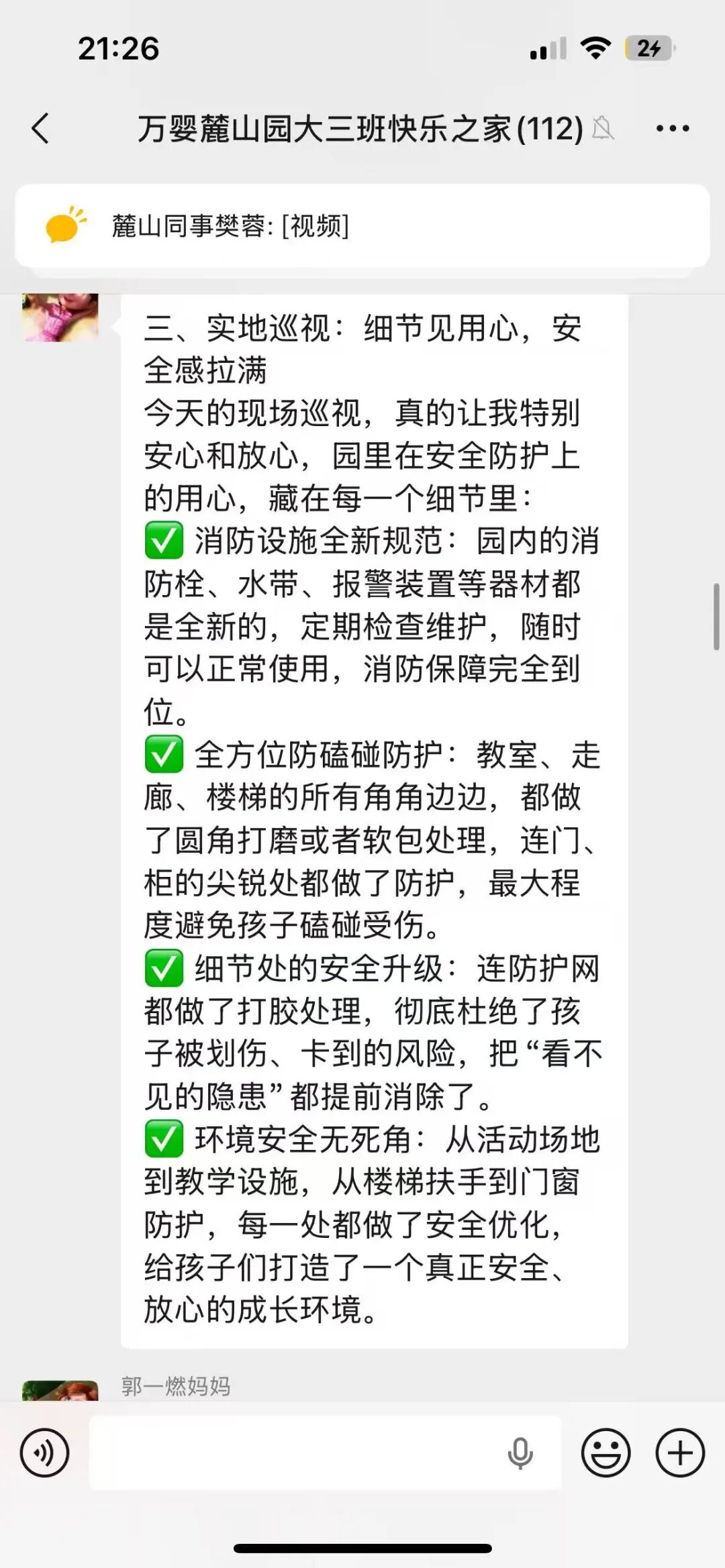Open the 麓山同事樊蓉 video notification banner
725x1568 pixels.
click(x=362, y=226)
